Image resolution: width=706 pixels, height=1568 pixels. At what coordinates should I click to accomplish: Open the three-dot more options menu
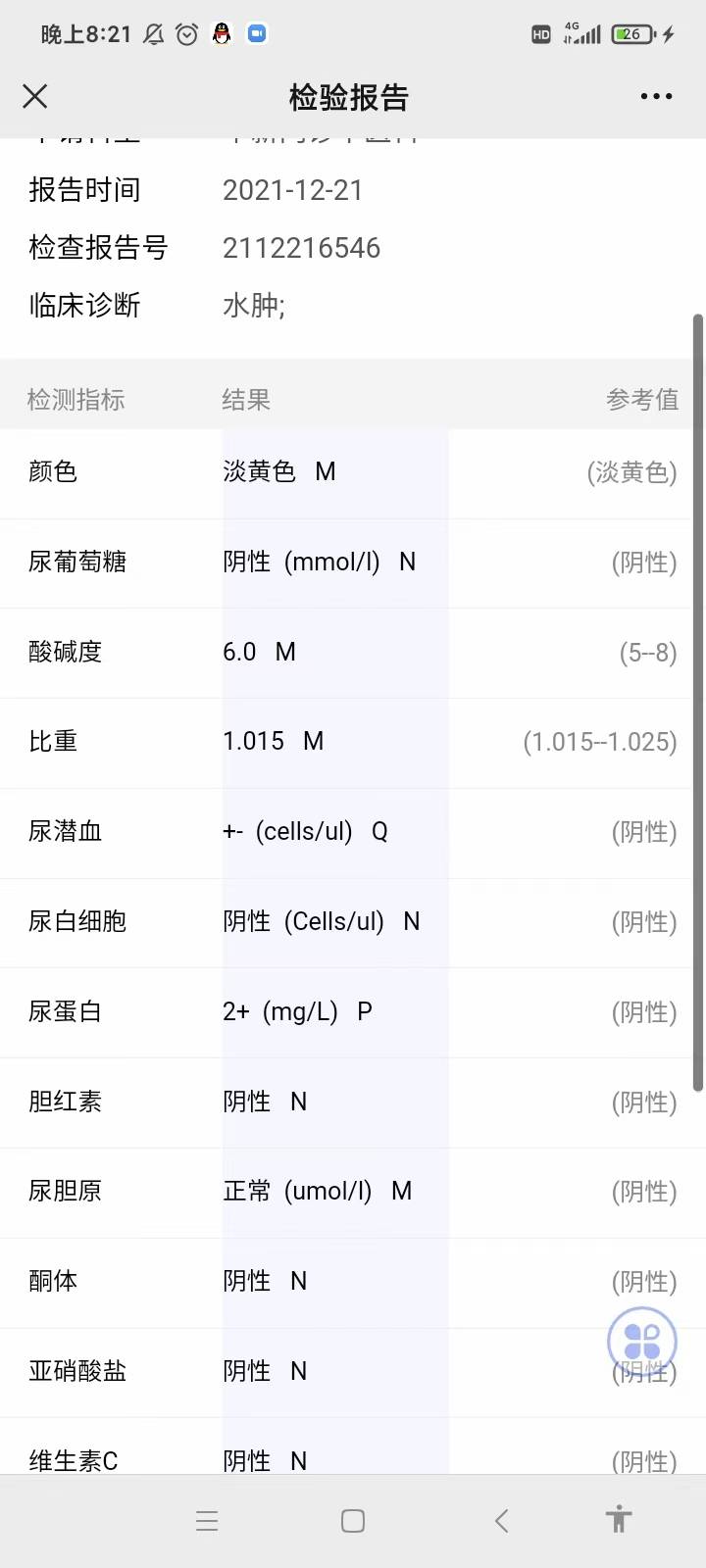point(654,96)
